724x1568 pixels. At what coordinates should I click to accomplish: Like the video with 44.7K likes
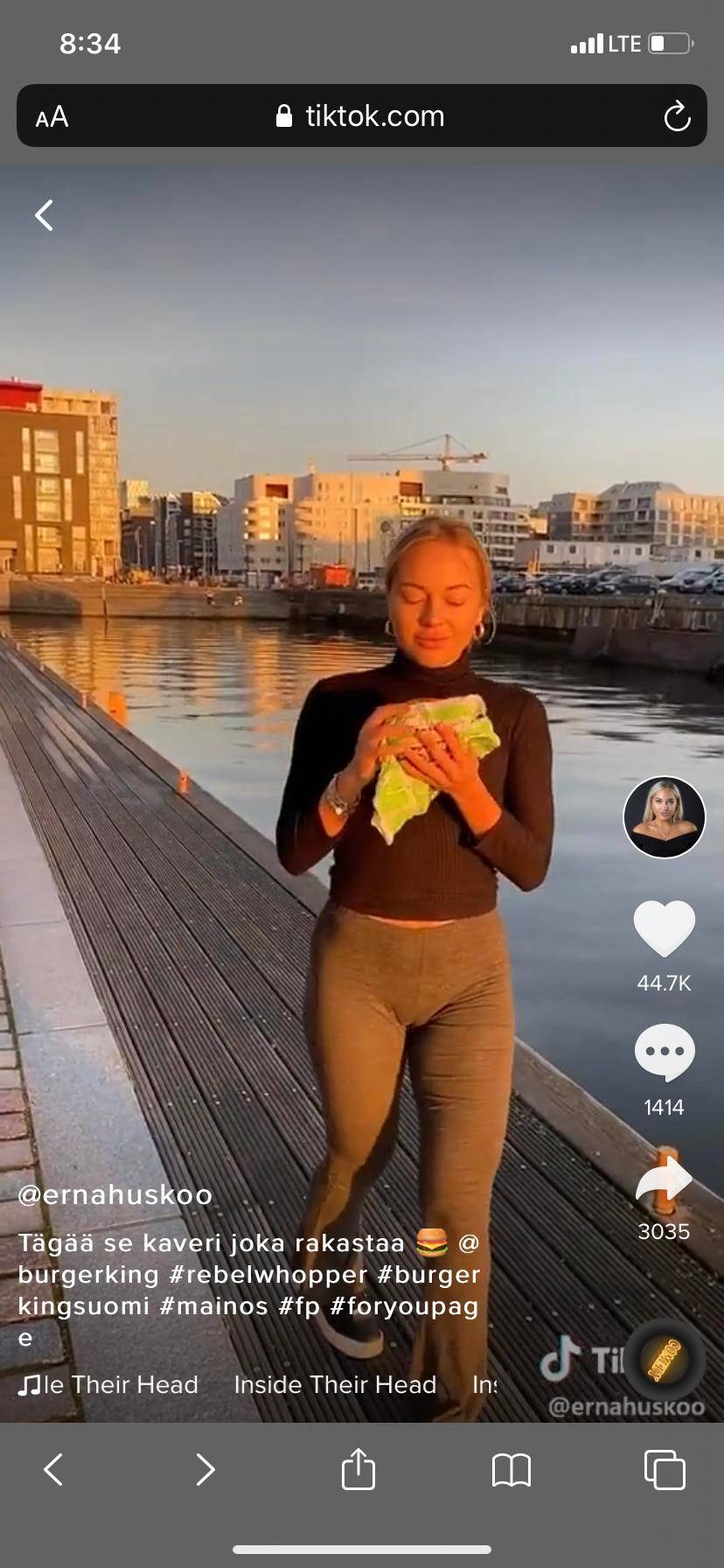point(664,928)
